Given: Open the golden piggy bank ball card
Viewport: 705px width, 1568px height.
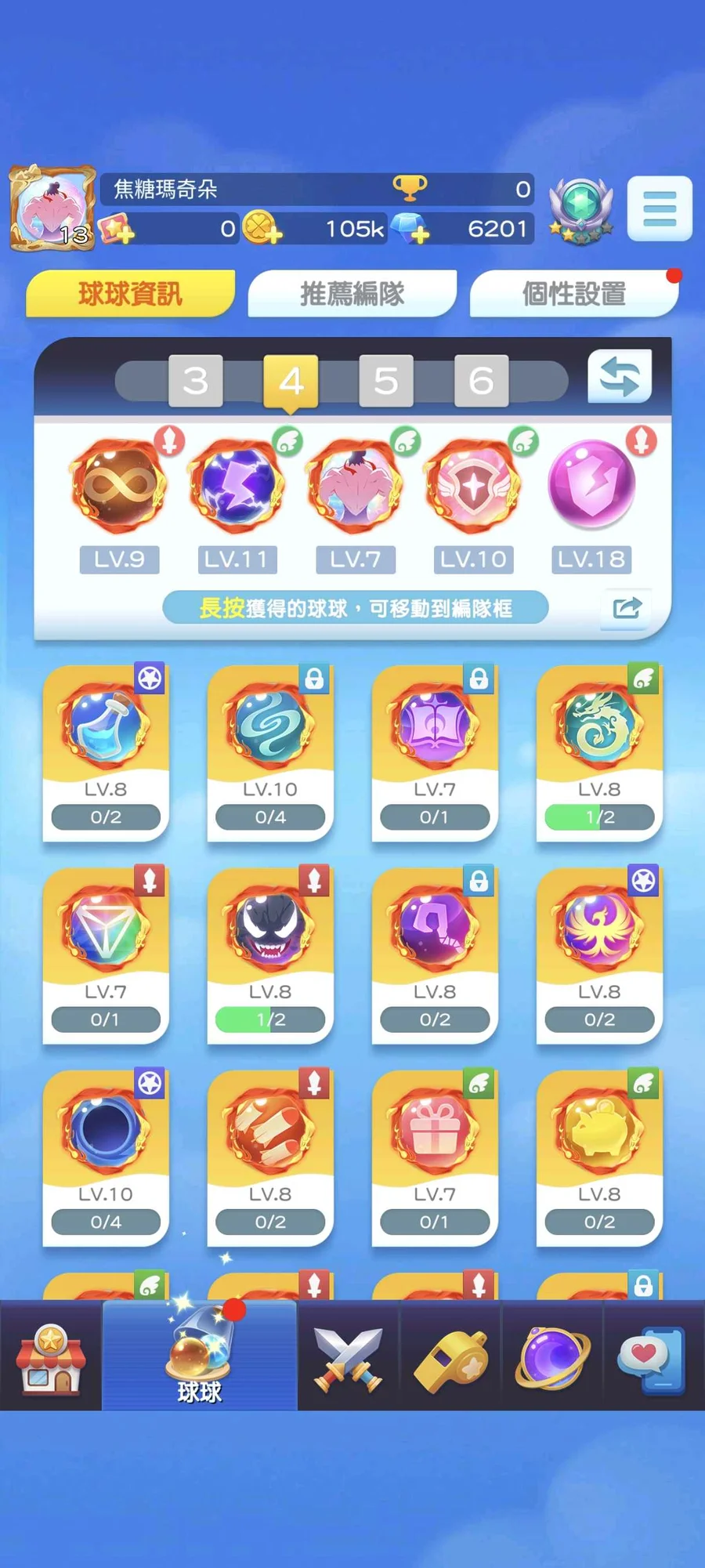Looking at the screenshot, I should point(599,1157).
